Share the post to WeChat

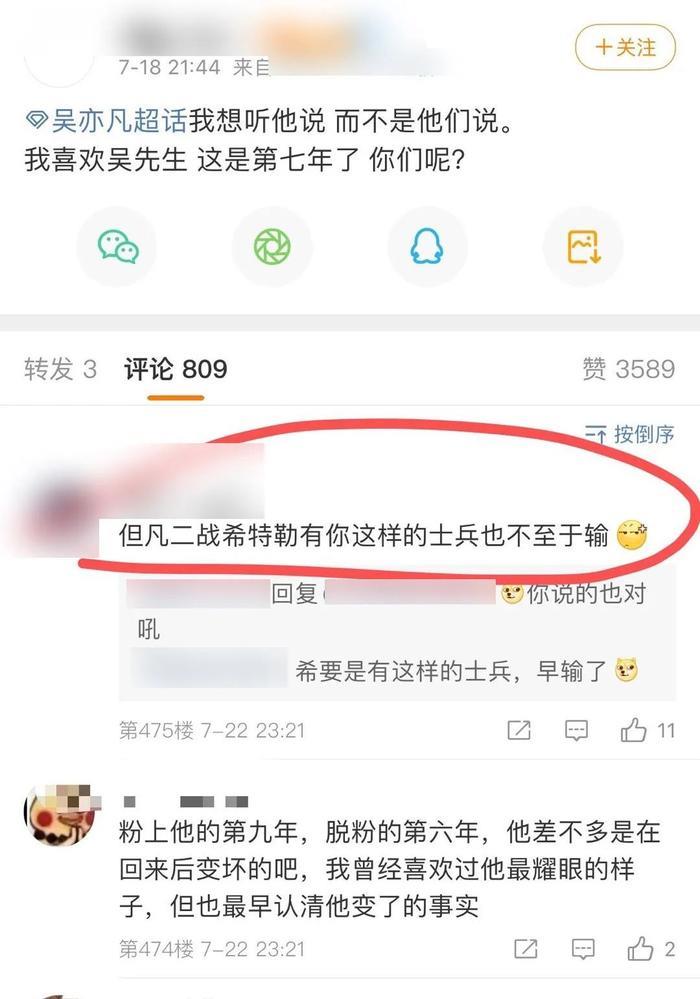118,246
